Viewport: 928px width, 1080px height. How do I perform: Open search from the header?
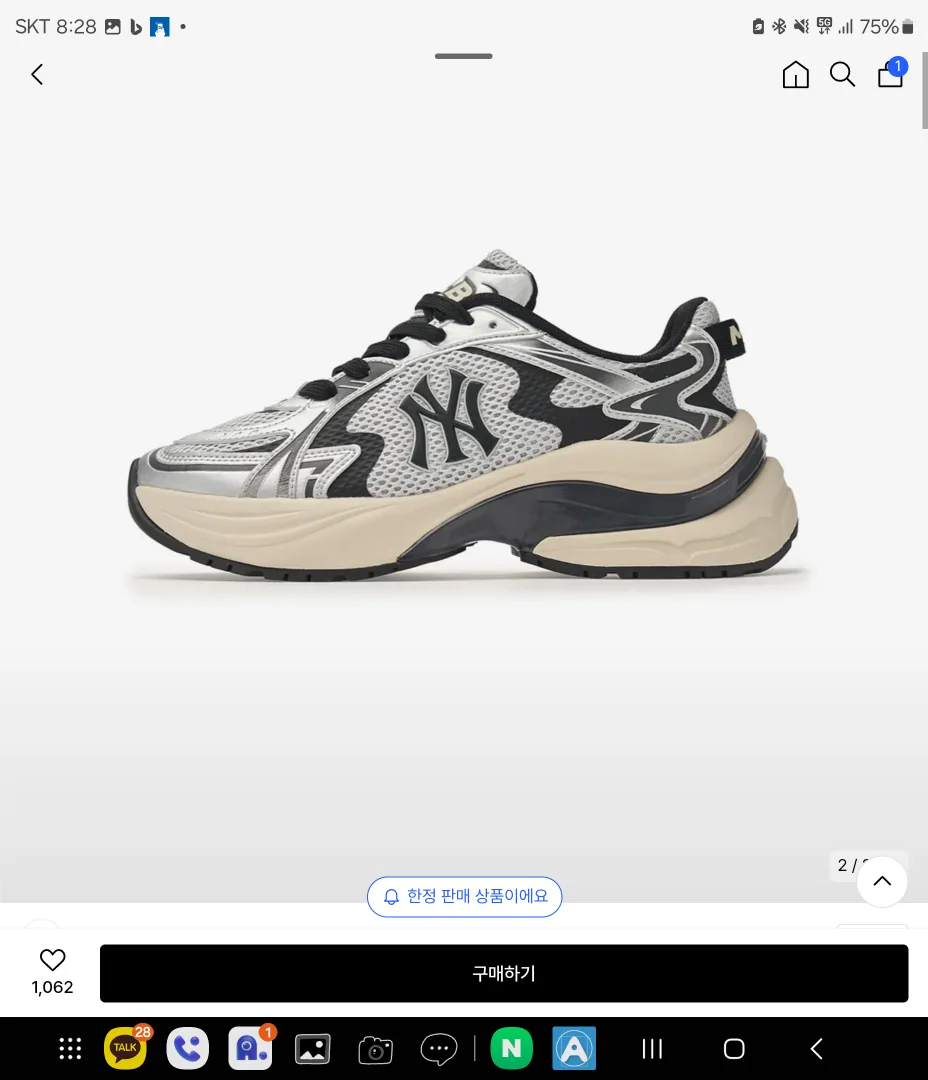842,75
